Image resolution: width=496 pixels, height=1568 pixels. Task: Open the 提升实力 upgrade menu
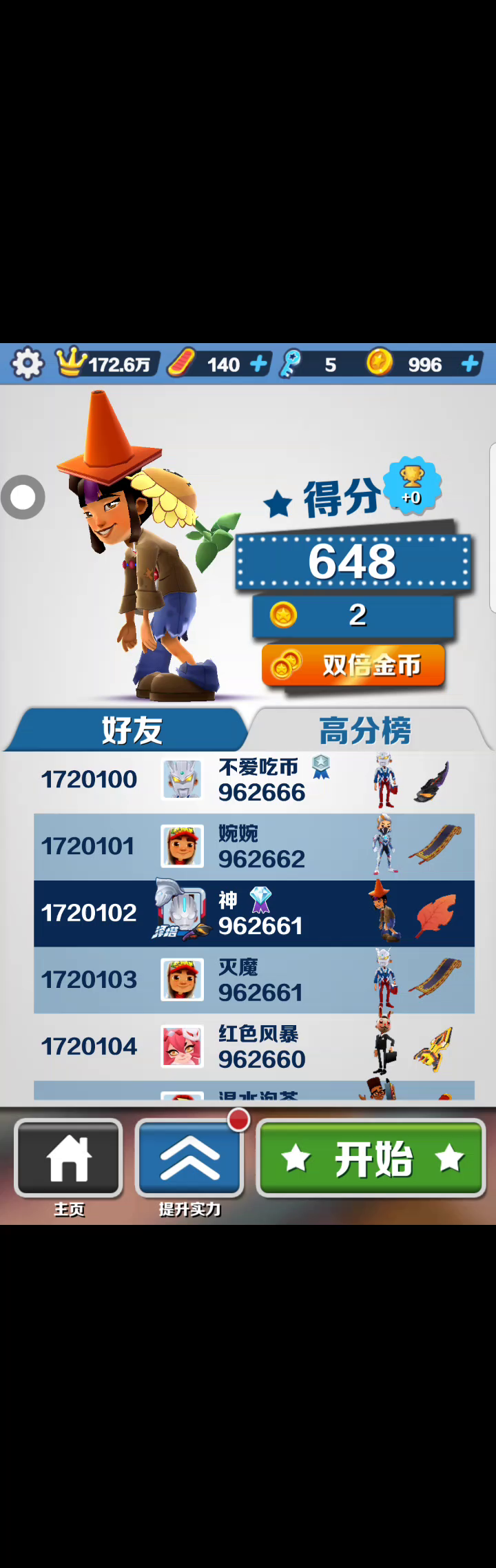pyautogui.click(x=189, y=1158)
